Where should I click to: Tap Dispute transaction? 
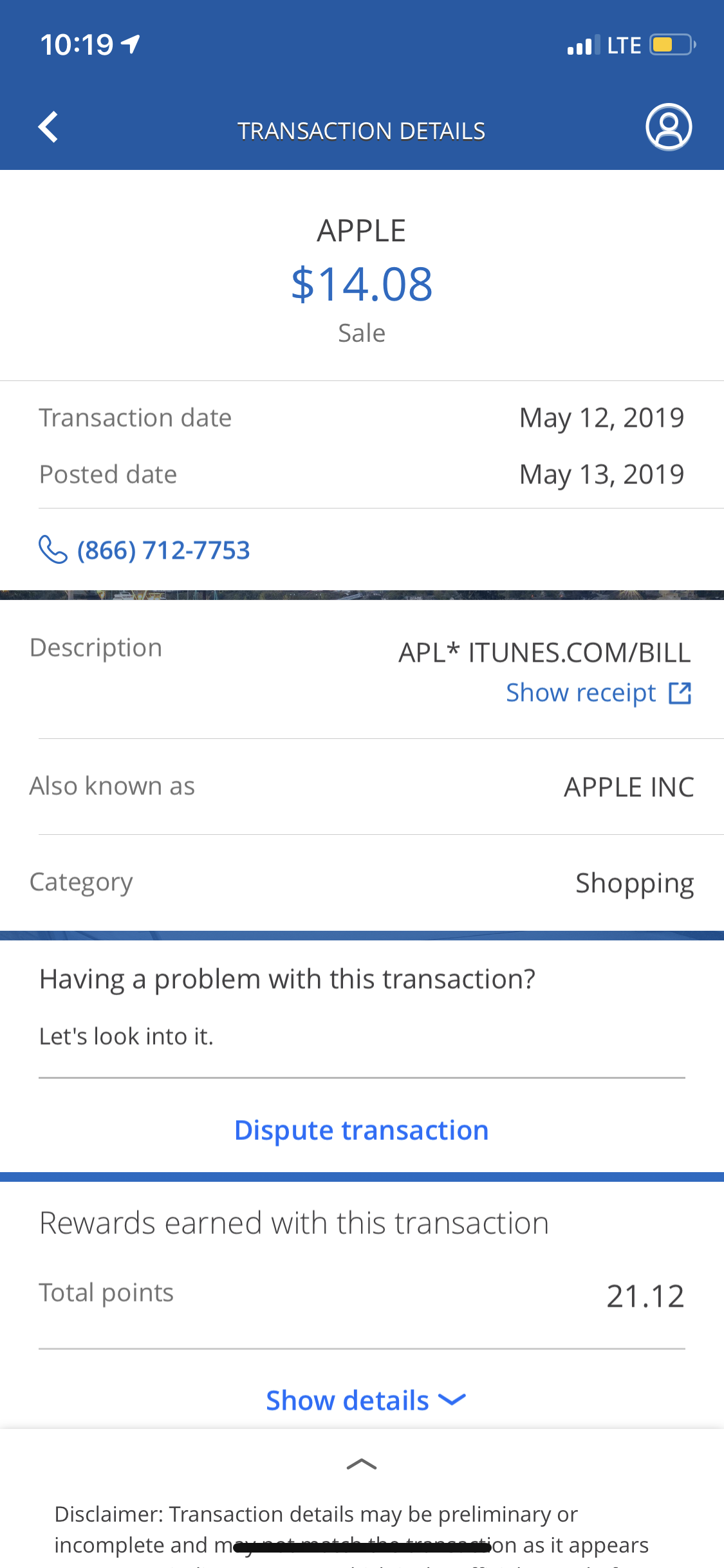click(362, 1130)
